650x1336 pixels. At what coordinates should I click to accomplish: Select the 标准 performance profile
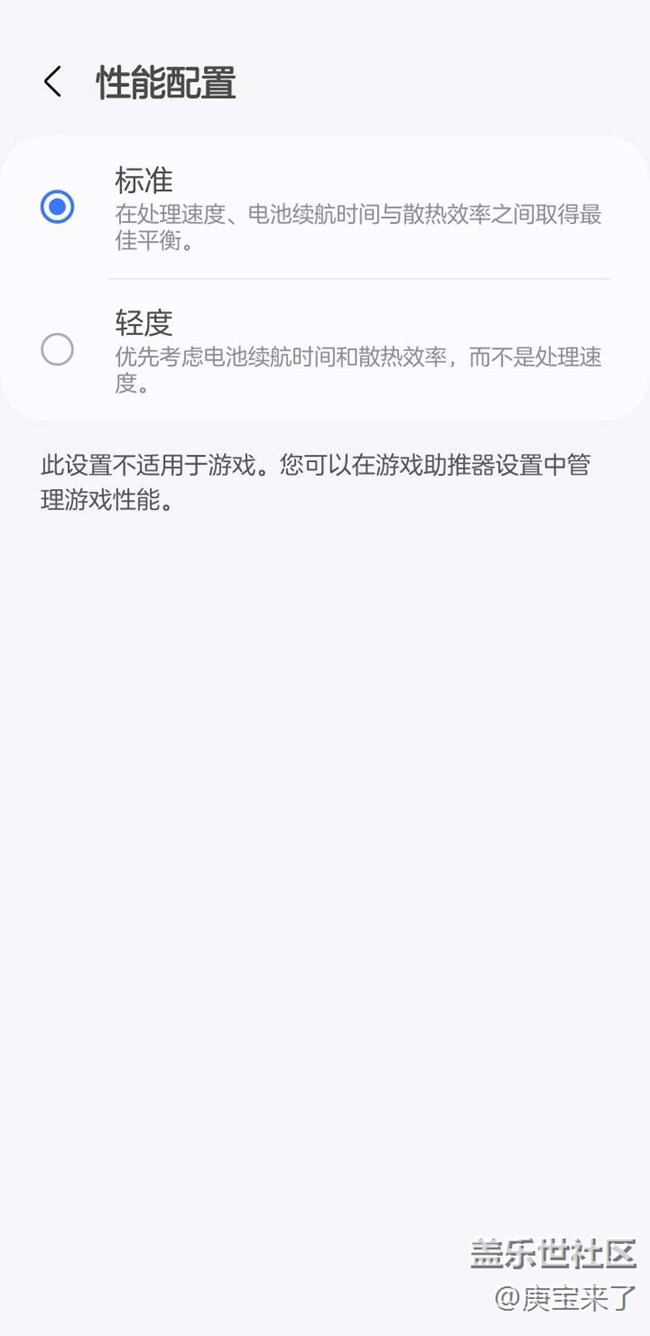tap(325, 208)
